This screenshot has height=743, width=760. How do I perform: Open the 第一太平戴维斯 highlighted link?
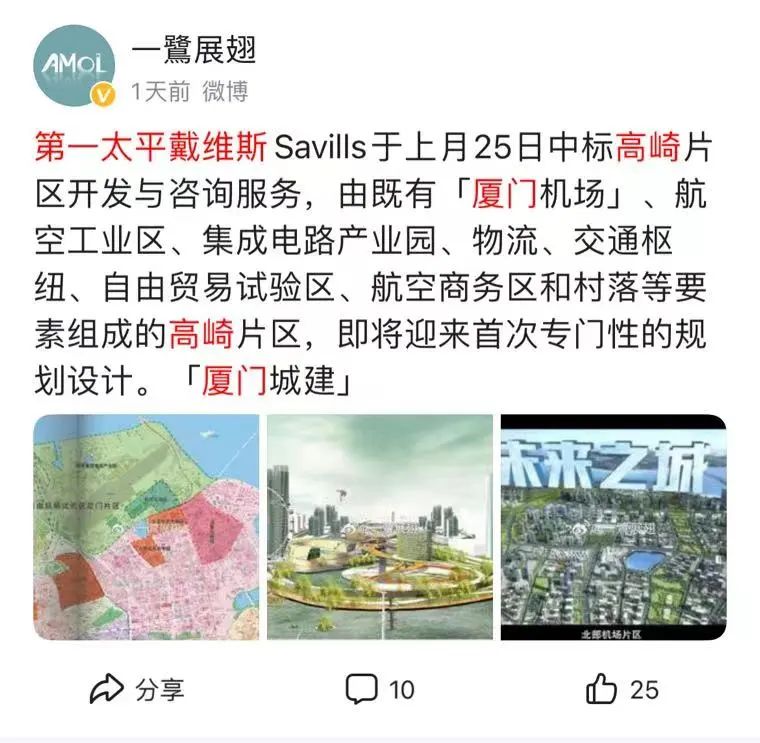tap(151, 149)
